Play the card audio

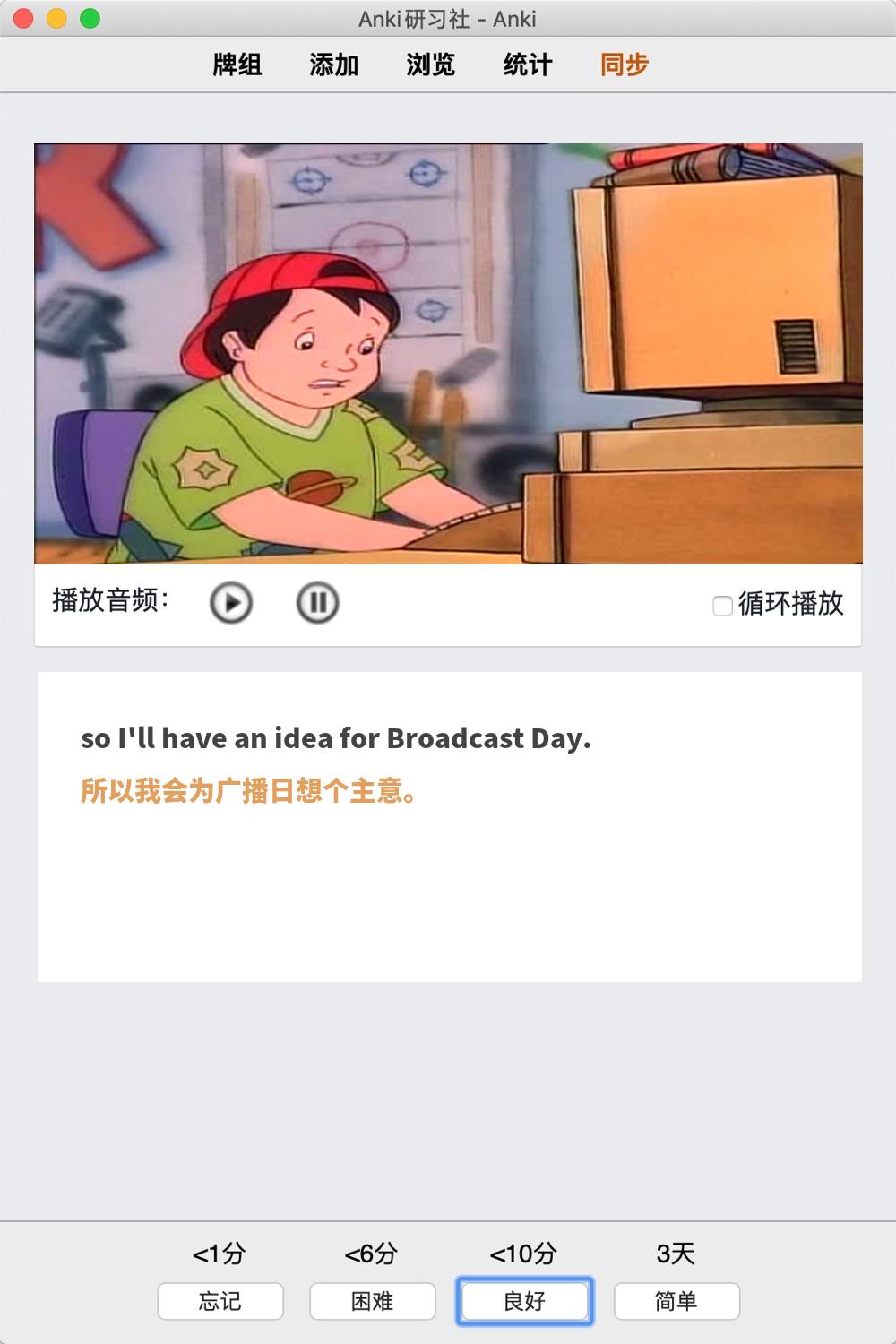[231, 602]
